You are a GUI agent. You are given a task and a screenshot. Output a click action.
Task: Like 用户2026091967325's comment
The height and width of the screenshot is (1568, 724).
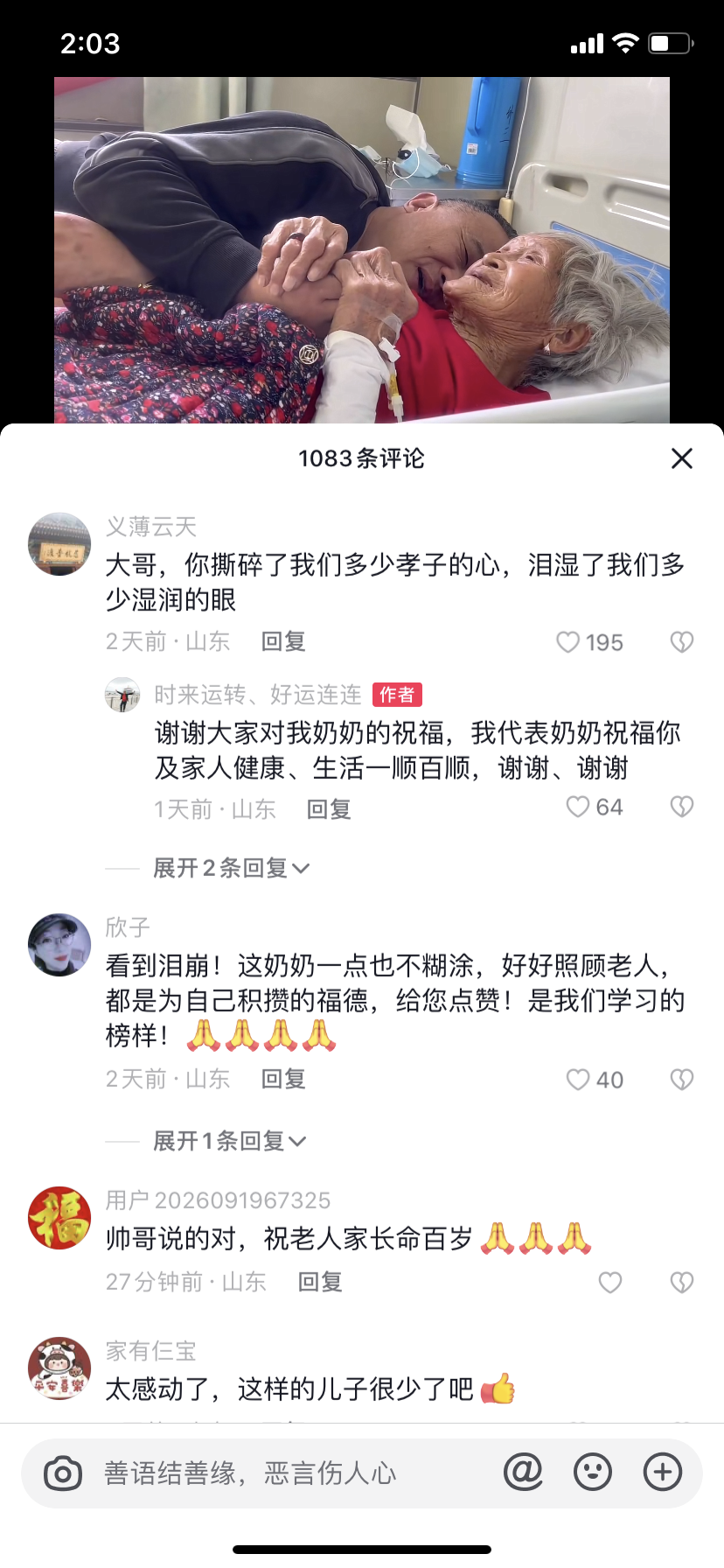click(609, 1283)
